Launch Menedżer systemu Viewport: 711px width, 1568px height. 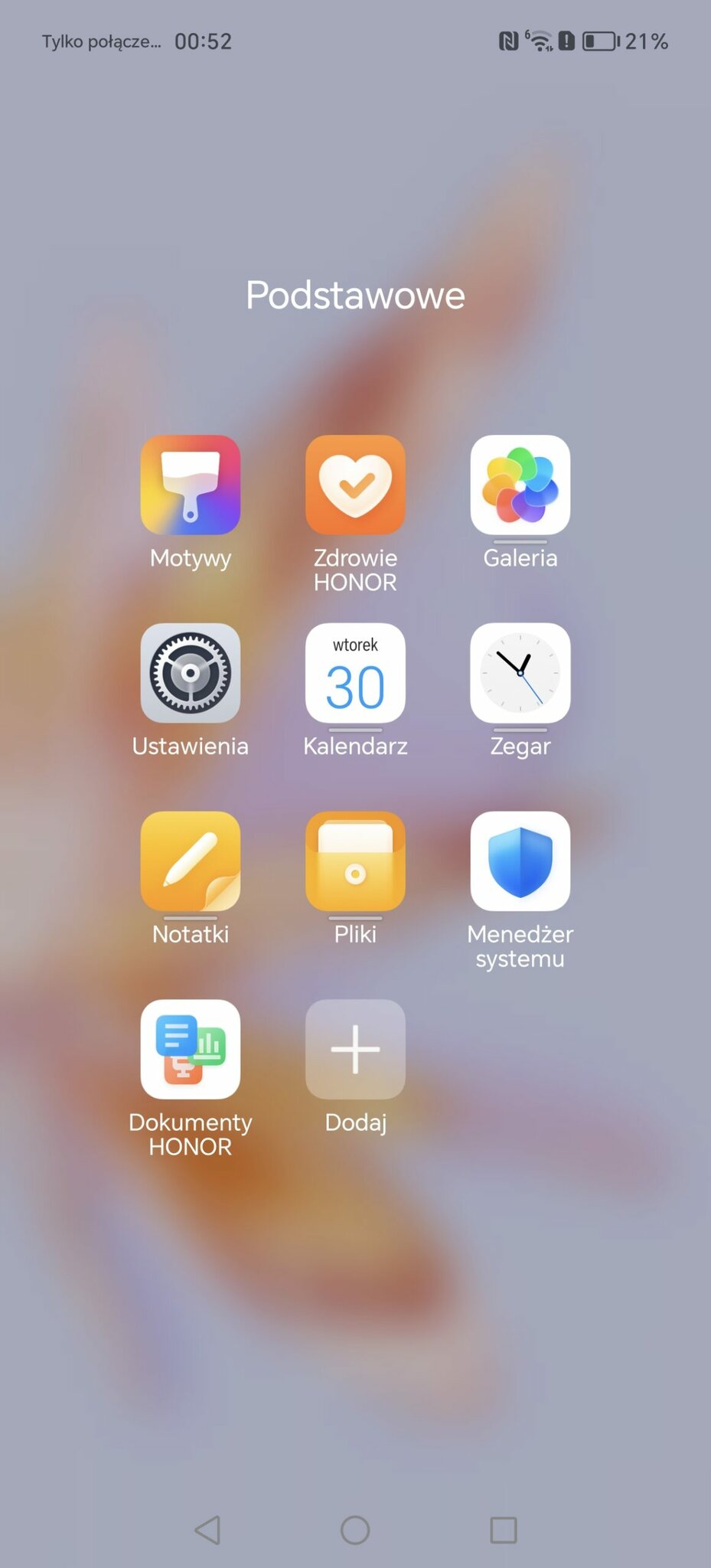tap(520, 861)
